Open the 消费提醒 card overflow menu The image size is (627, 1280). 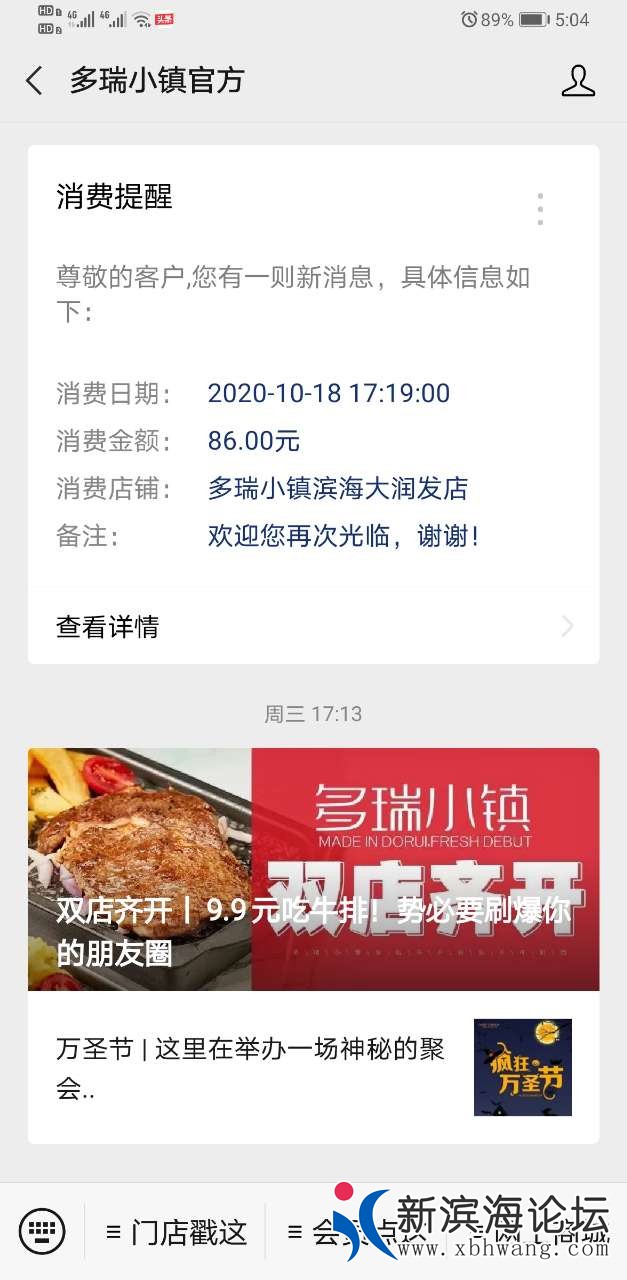[540, 209]
